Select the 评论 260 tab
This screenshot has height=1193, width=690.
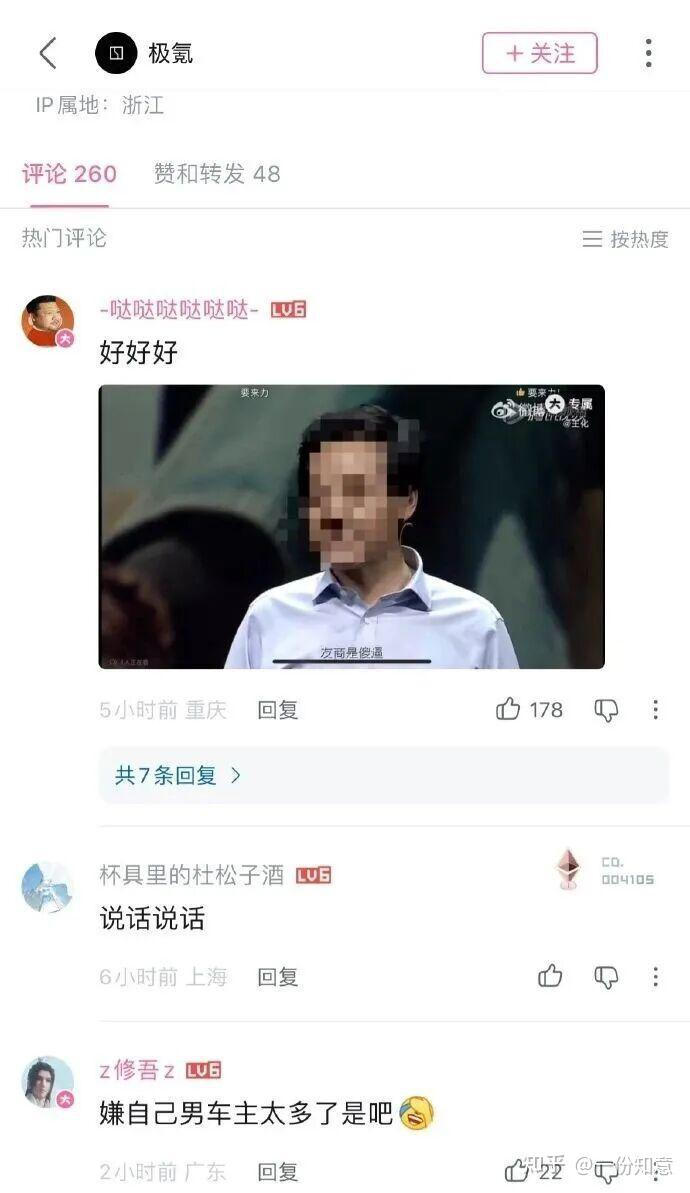pyautogui.click(x=69, y=174)
